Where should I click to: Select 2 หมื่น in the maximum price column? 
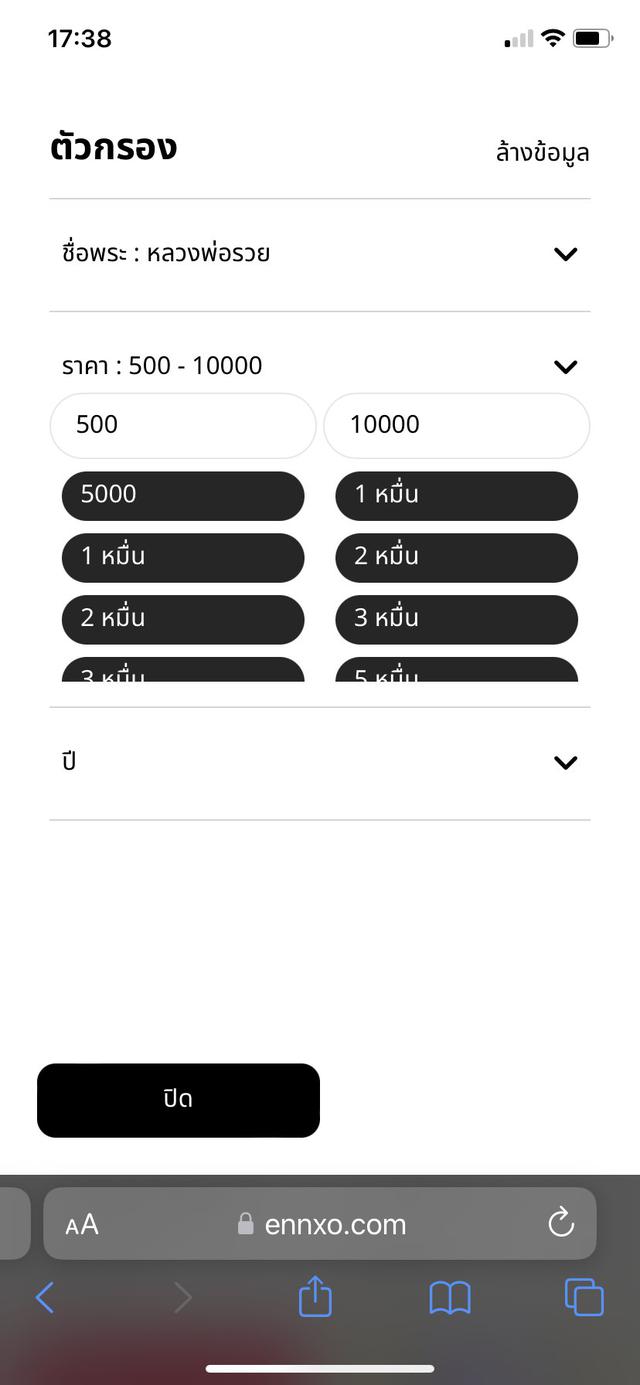[x=457, y=557]
